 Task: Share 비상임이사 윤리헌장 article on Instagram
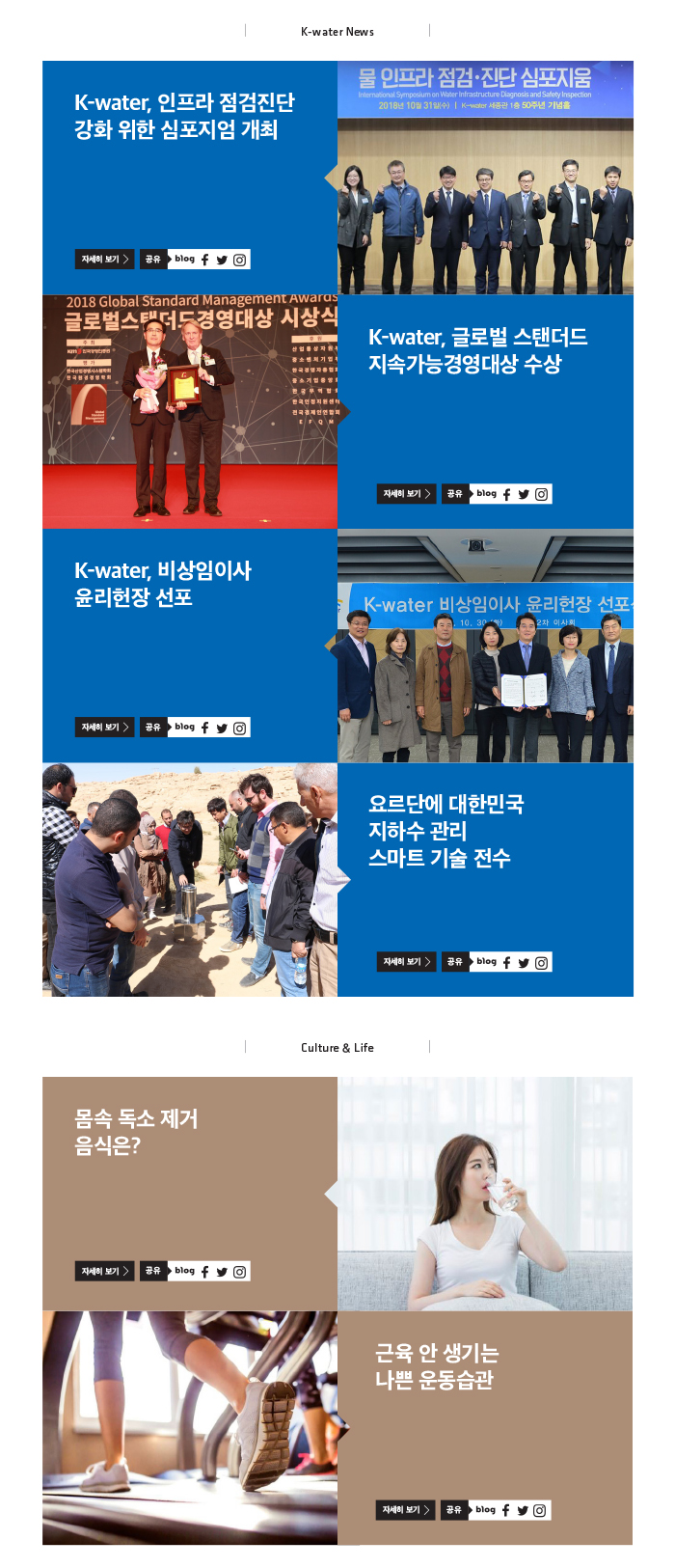(x=240, y=728)
